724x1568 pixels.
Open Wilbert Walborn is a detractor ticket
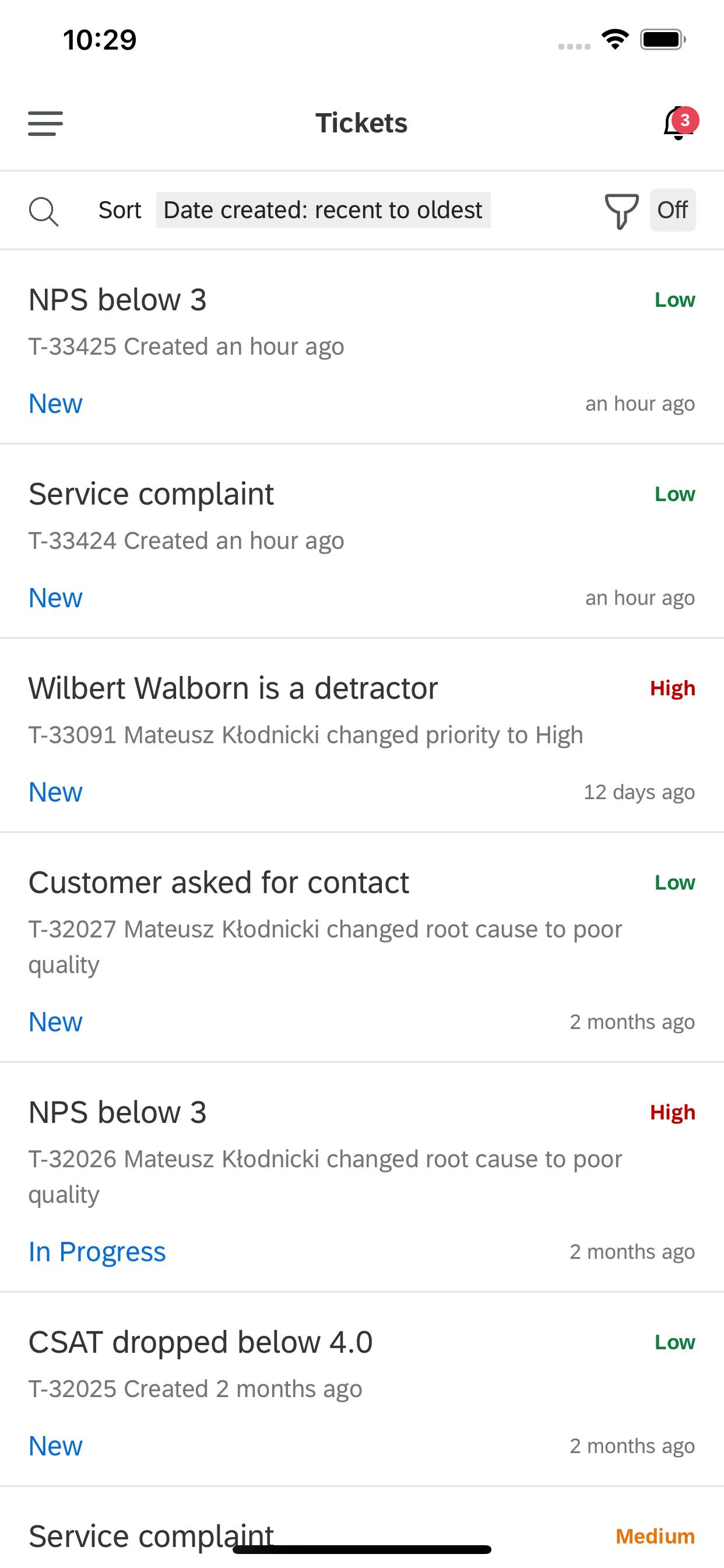click(362, 736)
